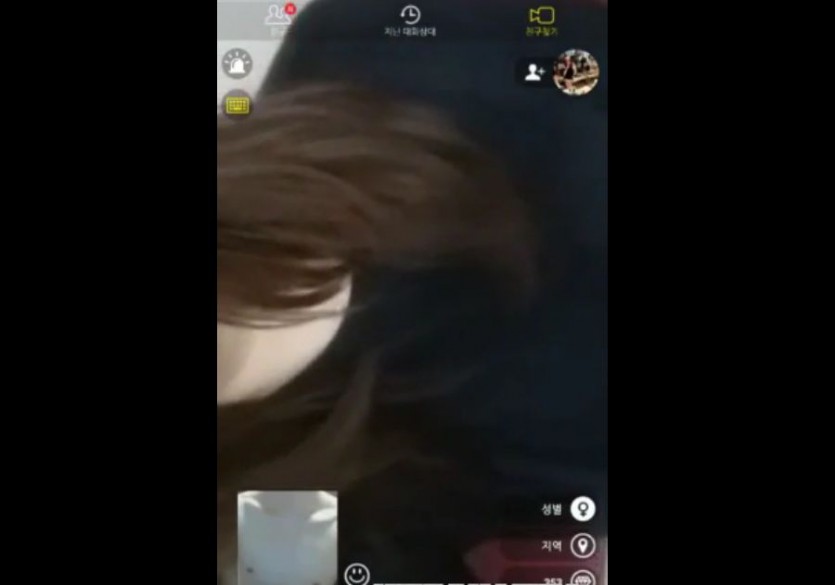Open the matched user's profile picture
Screen dimensions: 835x585
(576, 72)
